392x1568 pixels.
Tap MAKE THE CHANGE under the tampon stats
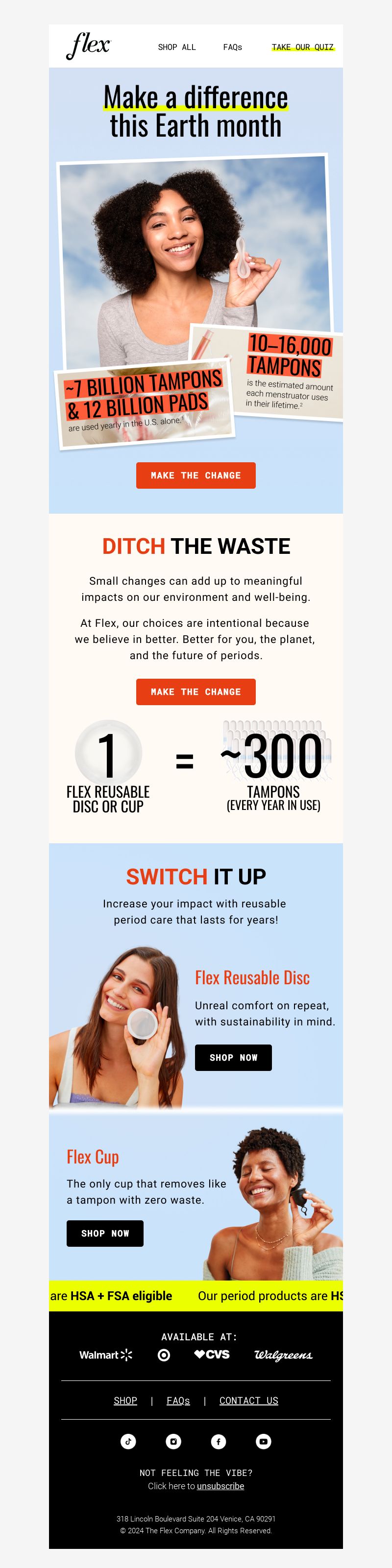196,475
